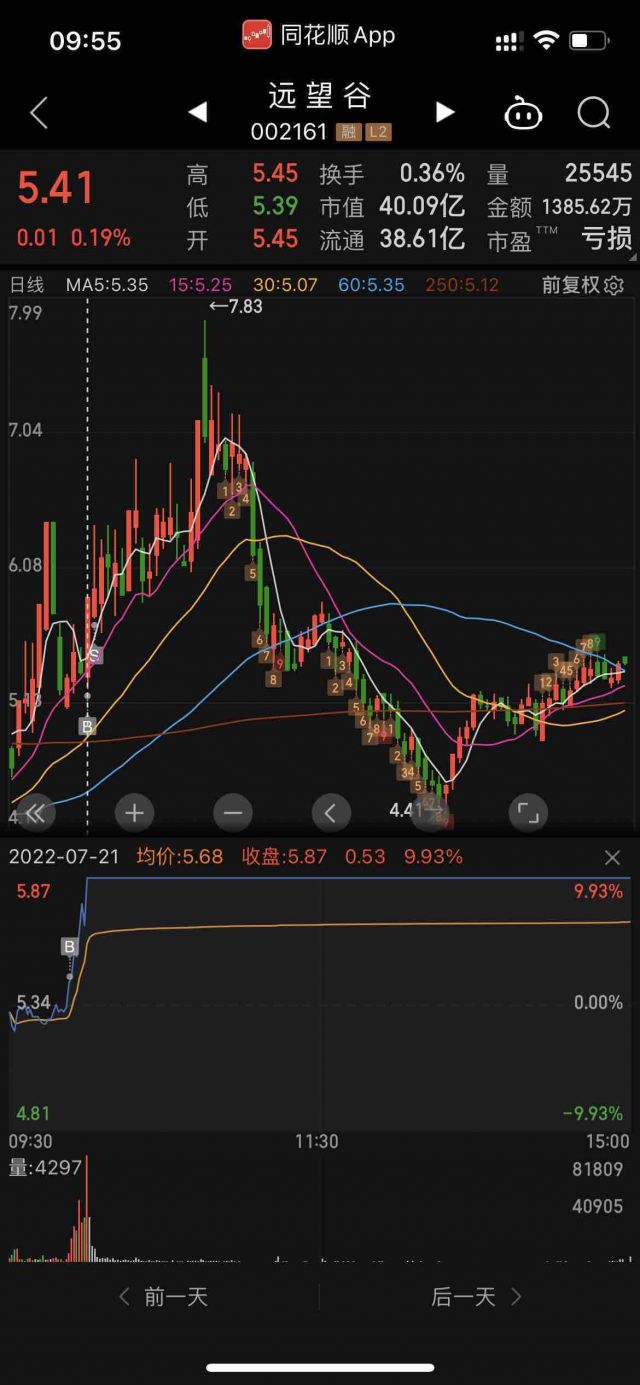Image resolution: width=640 pixels, height=1385 pixels.
Task: Move chart cursor one candle left
Action: pos(331,813)
